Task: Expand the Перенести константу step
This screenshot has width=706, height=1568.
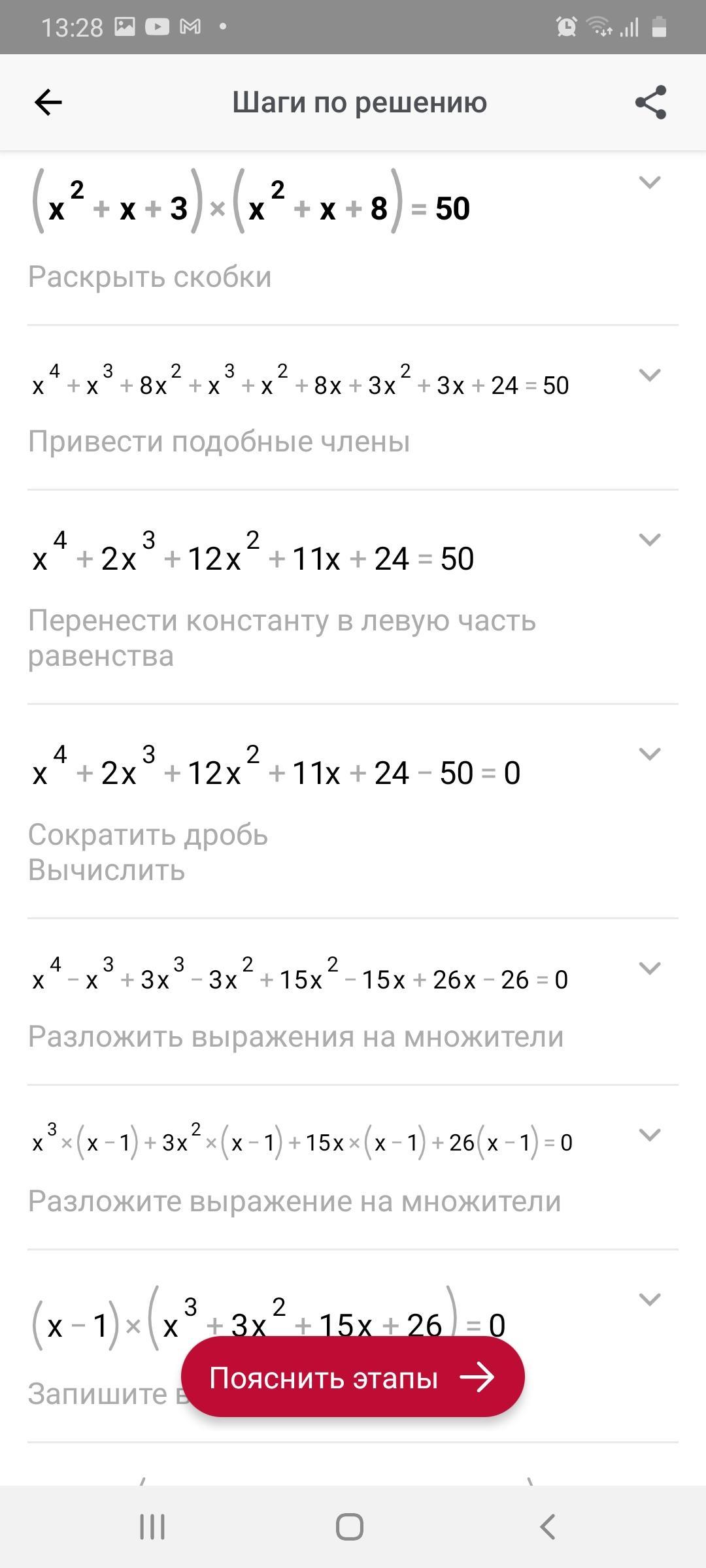Action: point(649,540)
